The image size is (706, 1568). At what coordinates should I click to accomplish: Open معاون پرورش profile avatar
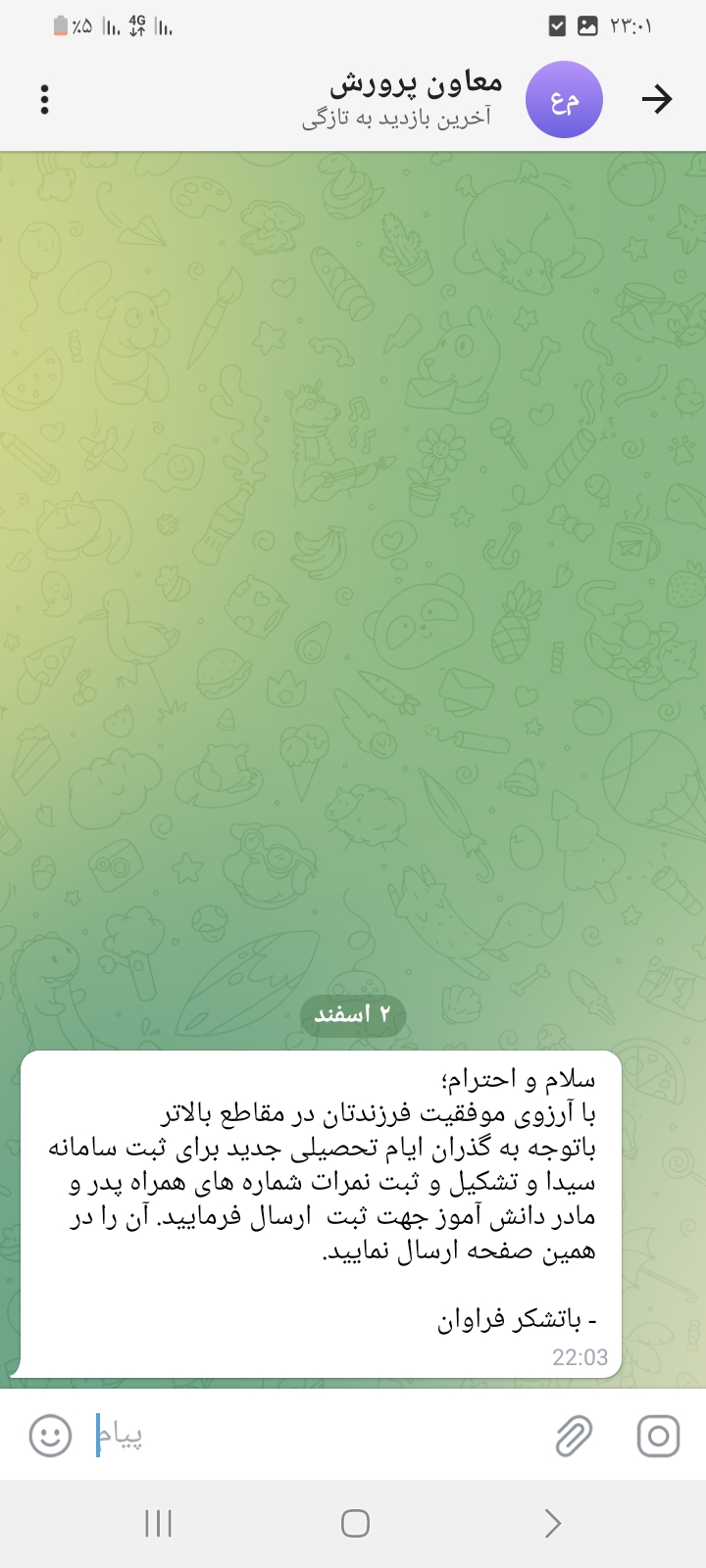564,100
